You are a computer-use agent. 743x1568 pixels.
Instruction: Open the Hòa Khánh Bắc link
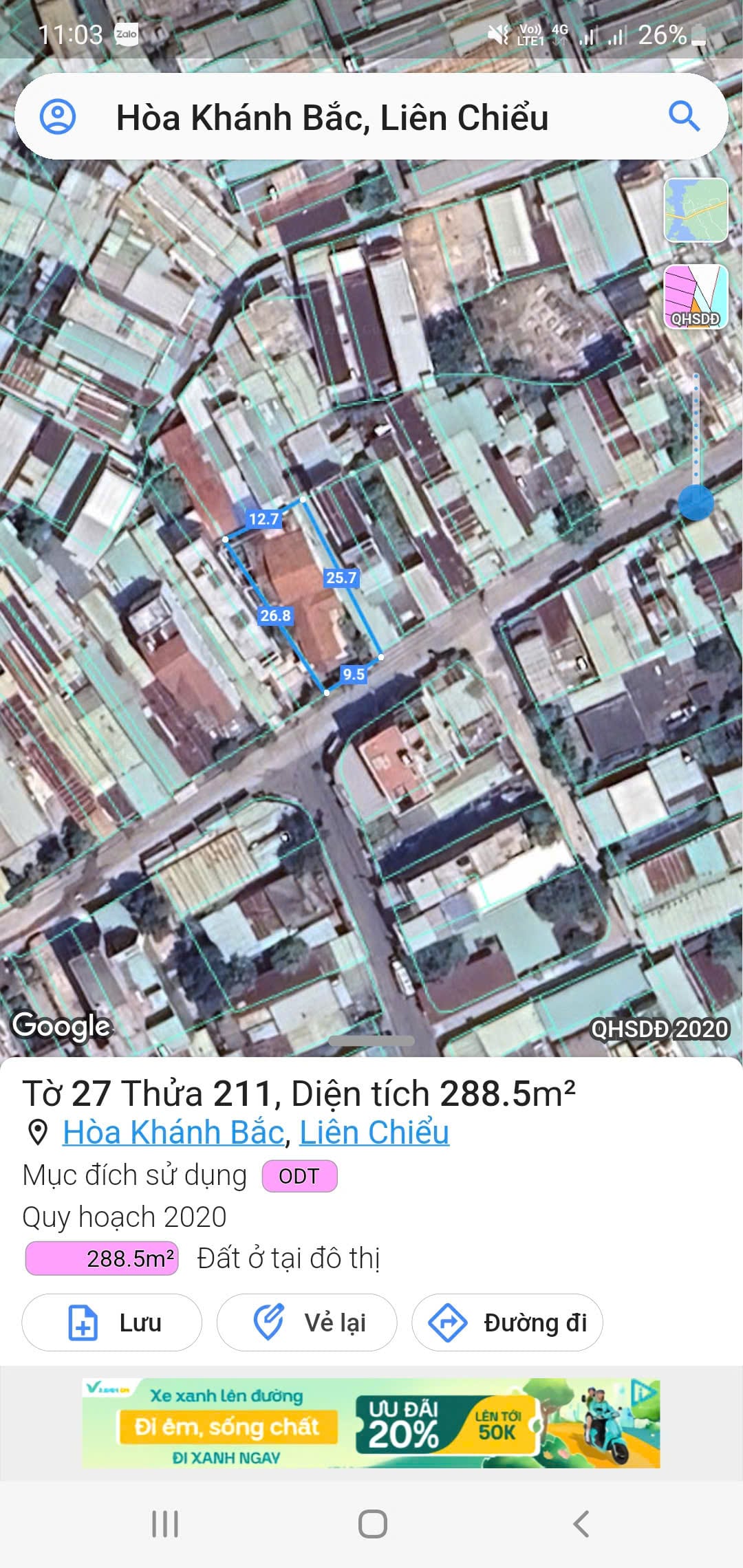173,1133
